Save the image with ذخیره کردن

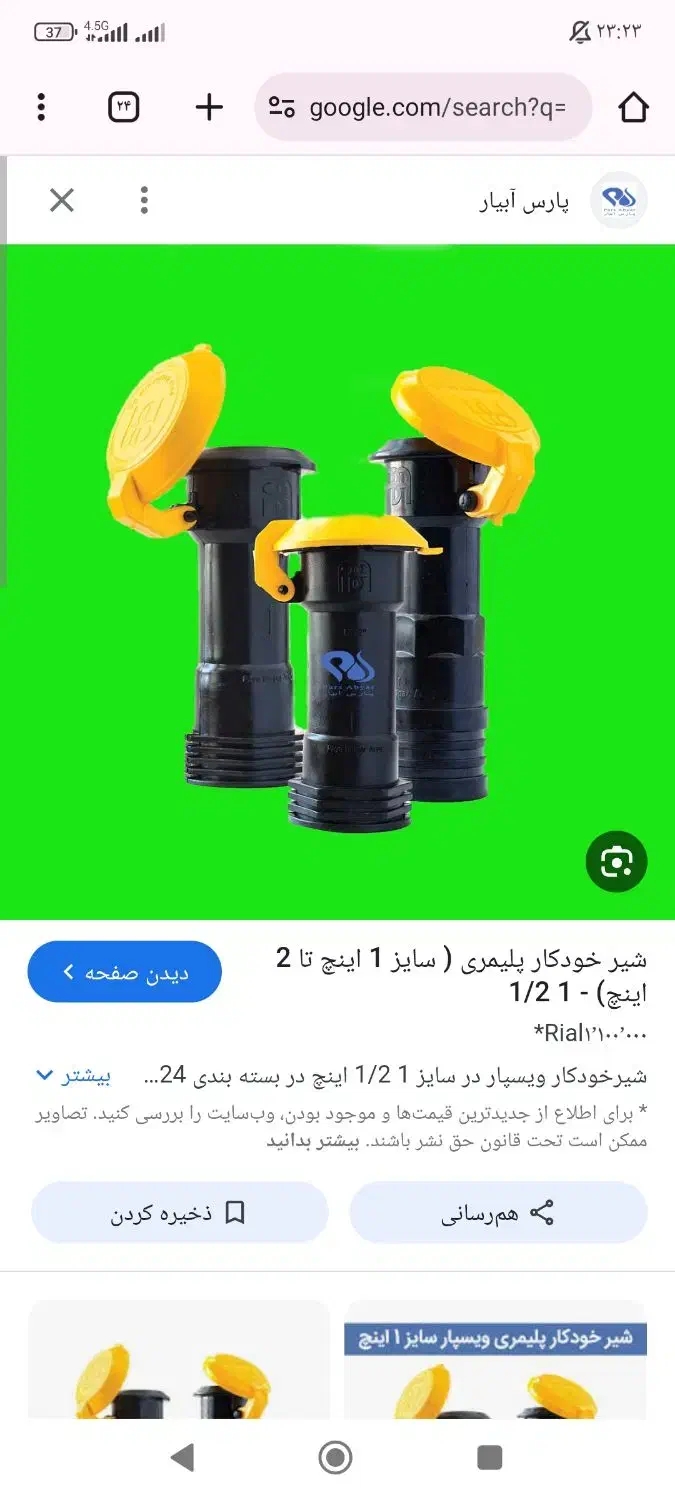pos(179,1213)
